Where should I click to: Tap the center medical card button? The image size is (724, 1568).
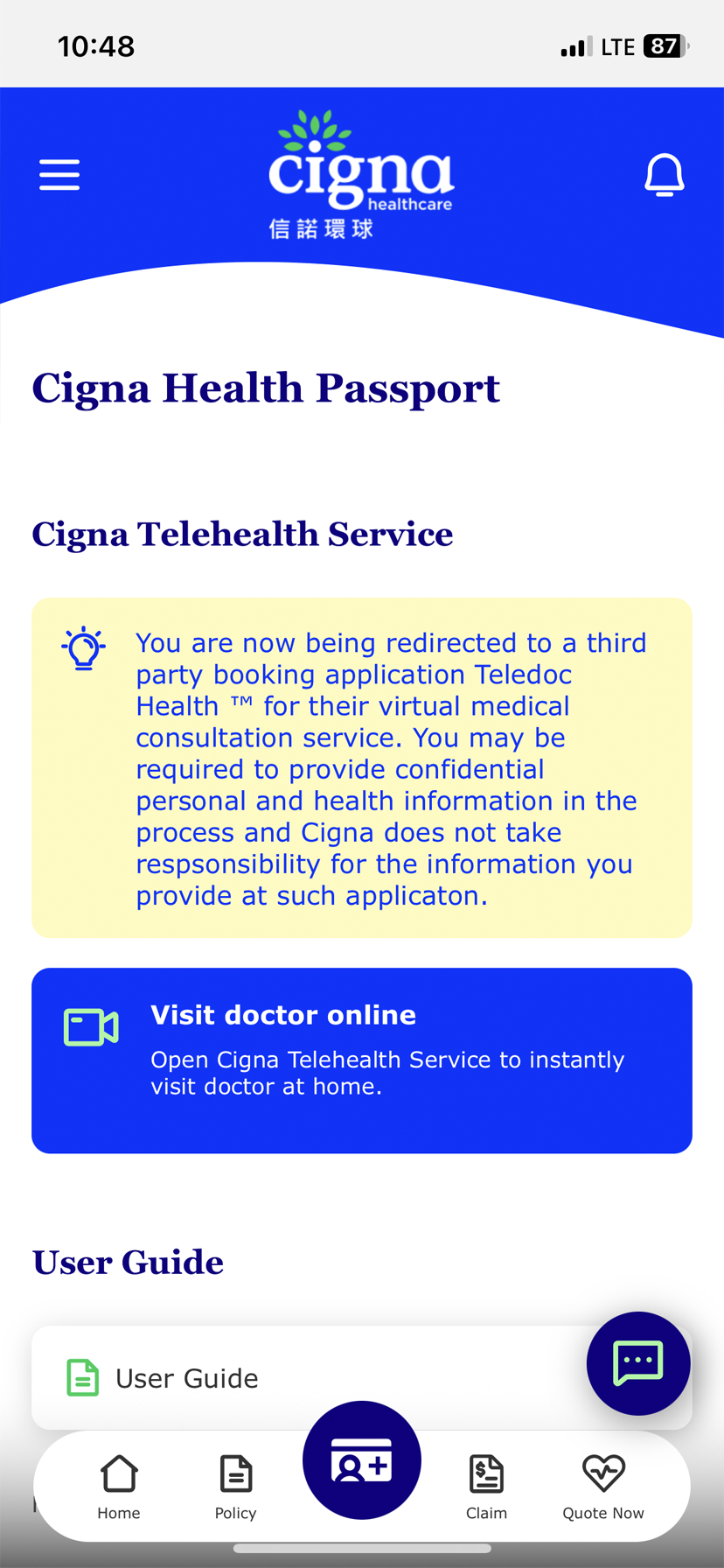click(362, 1460)
